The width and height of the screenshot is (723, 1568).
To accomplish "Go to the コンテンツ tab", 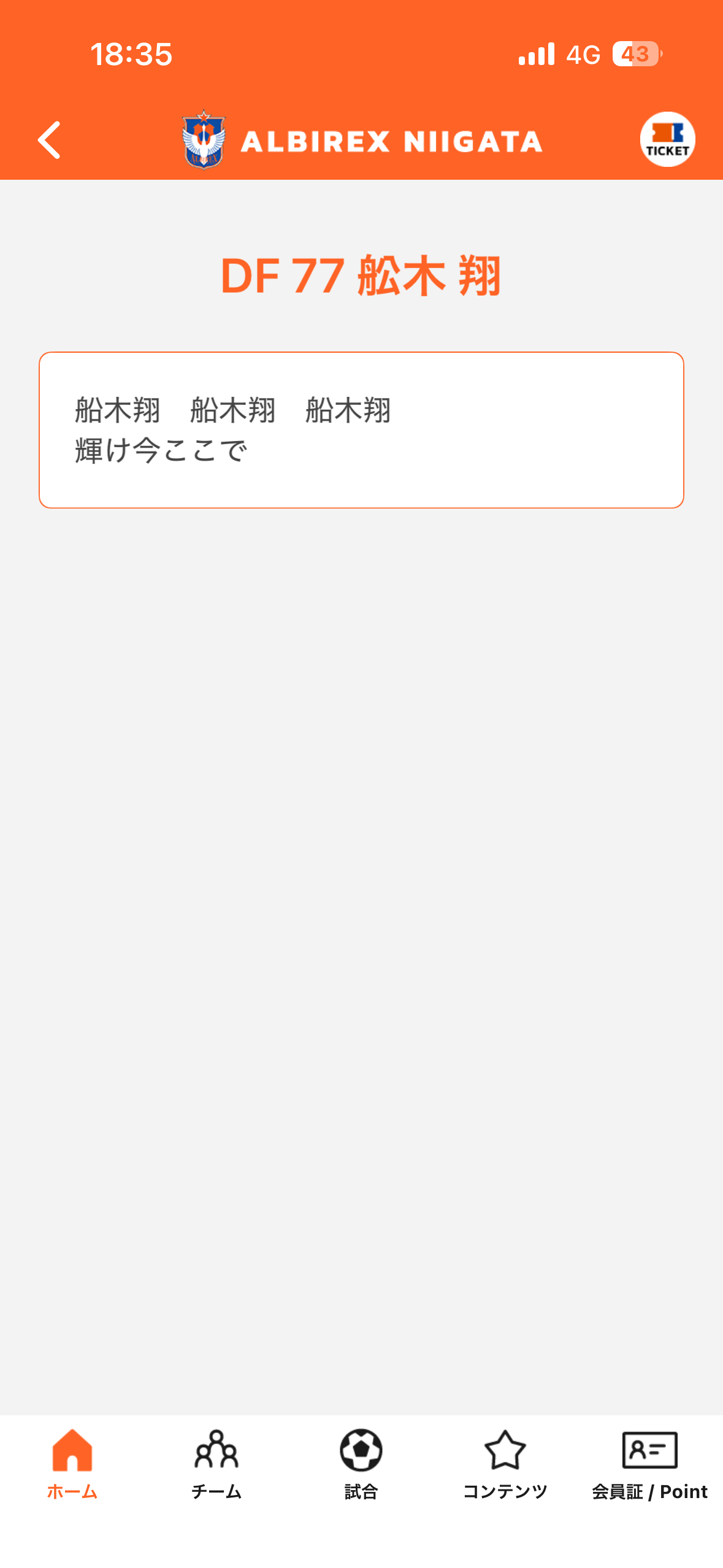I will pos(505,1463).
